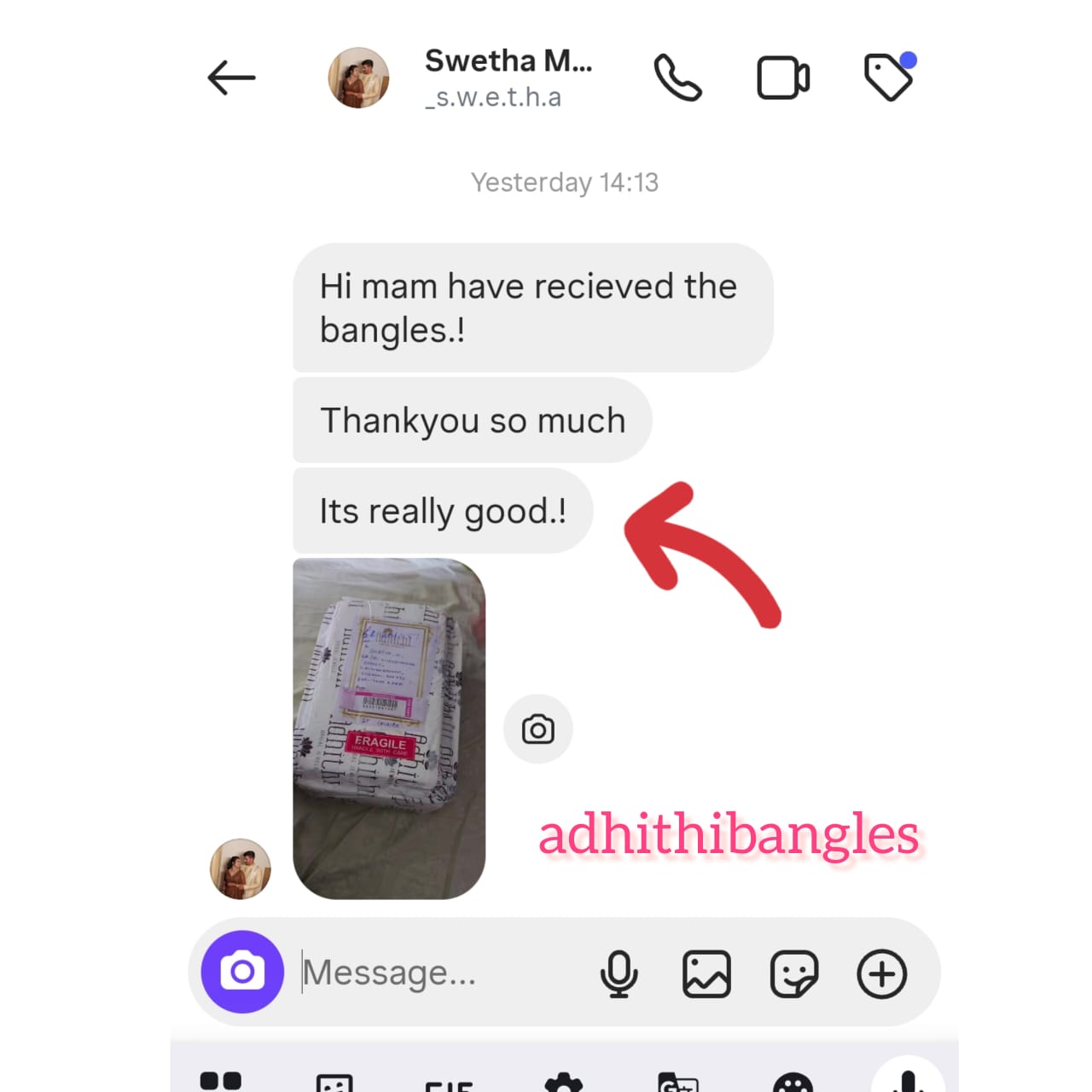Image resolution: width=1092 pixels, height=1092 pixels.
Task: Go back to the inbox
Action: point(231,78)
